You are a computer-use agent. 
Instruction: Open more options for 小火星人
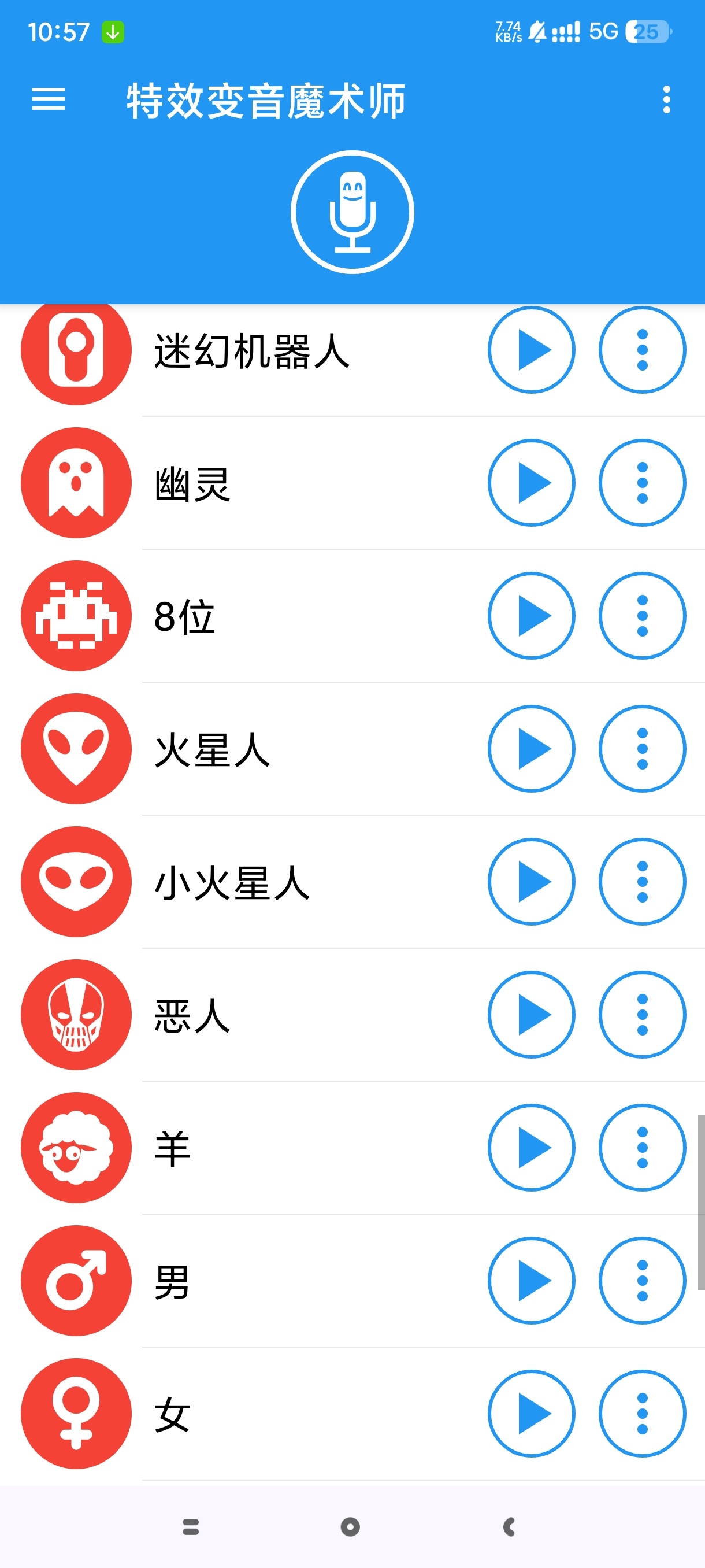[642, 881]
